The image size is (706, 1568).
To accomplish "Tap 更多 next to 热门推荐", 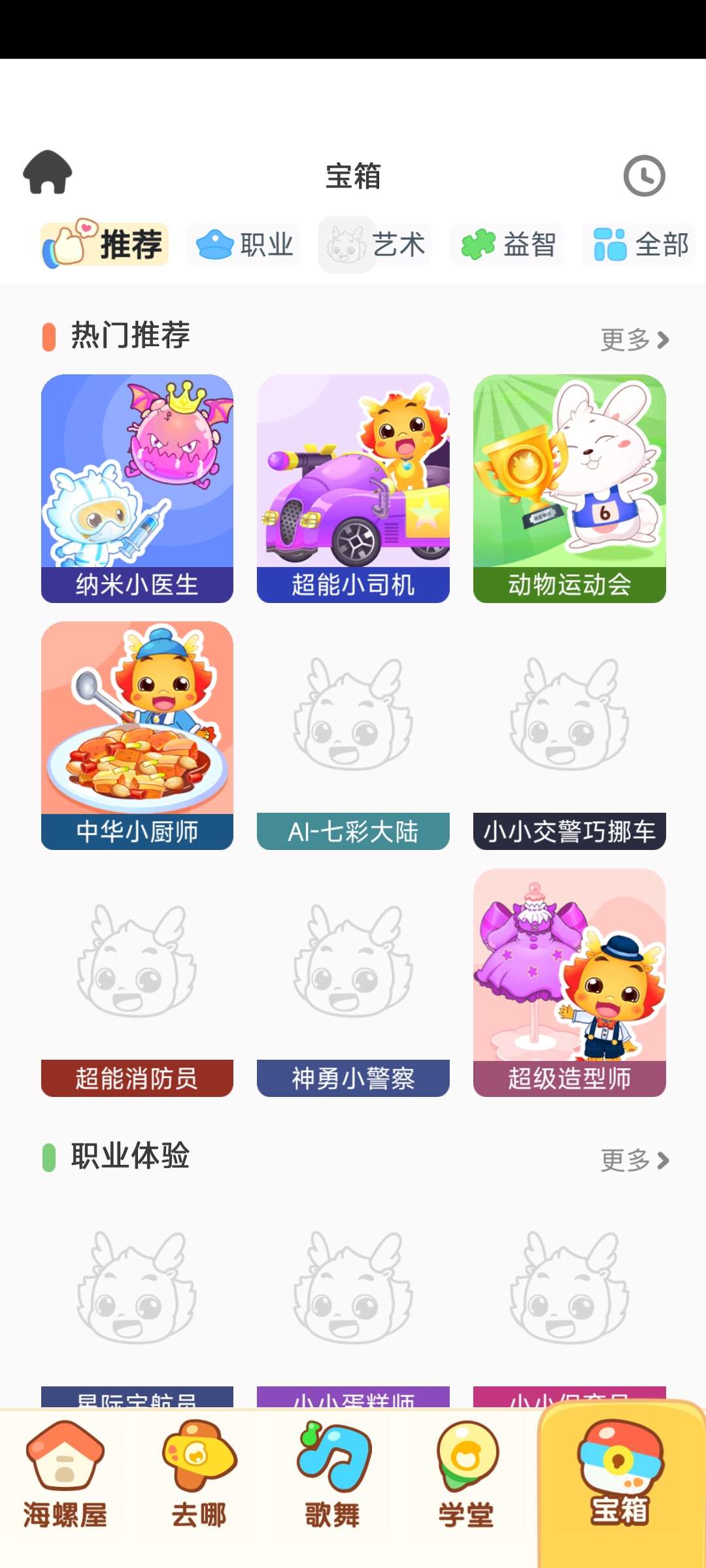I will tap(634, 340).
